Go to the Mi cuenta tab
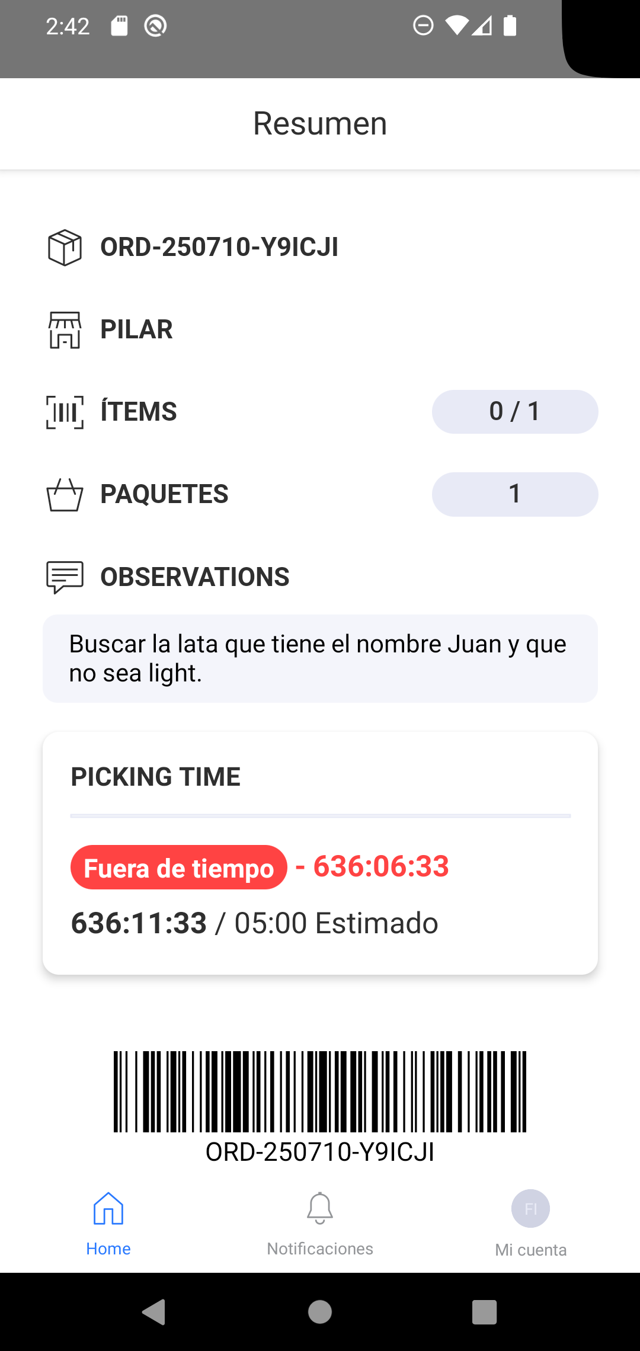The height and width of the screenshot is (1351, 640). tap(531, 1223)
